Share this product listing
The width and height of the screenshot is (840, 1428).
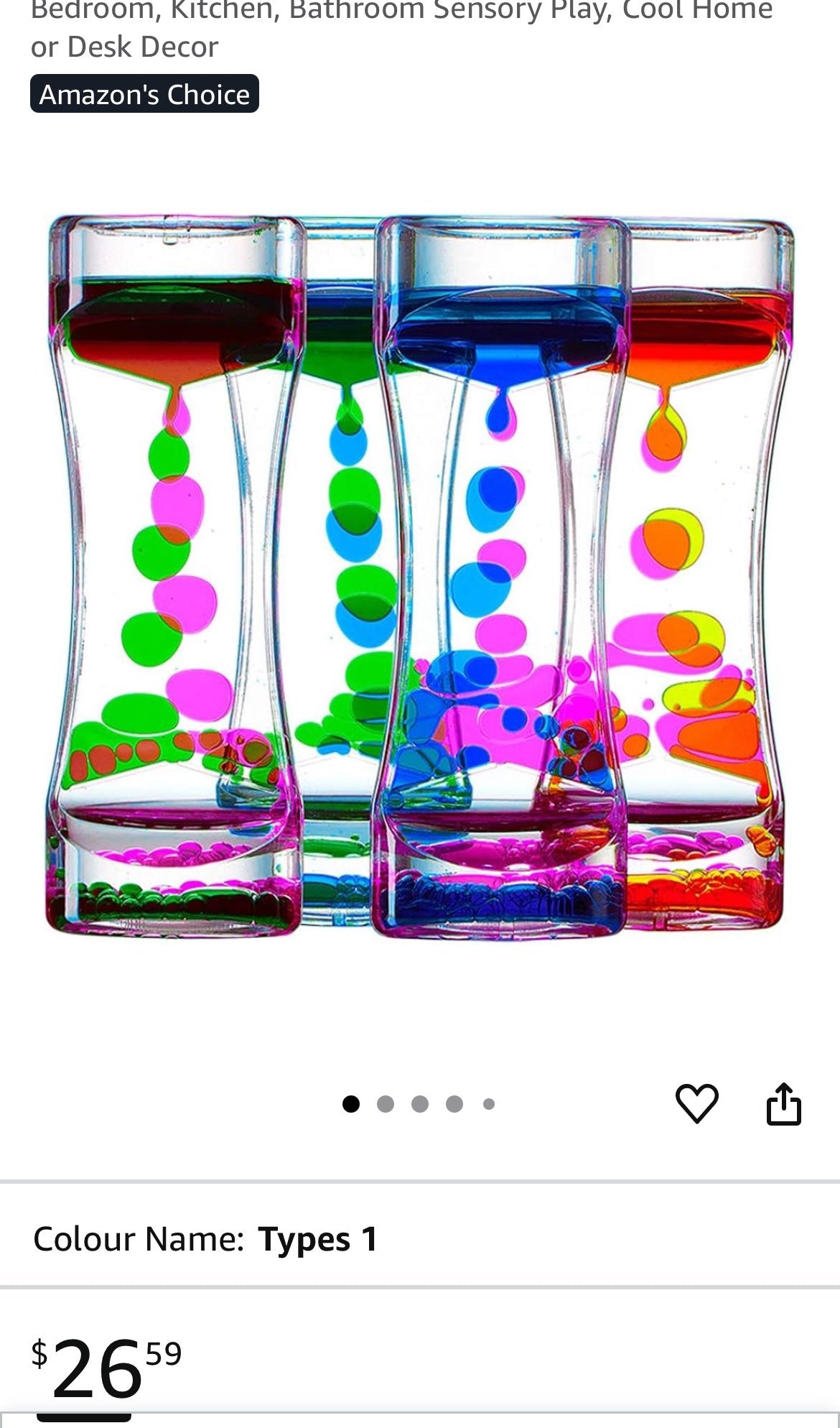(783, 1103)
